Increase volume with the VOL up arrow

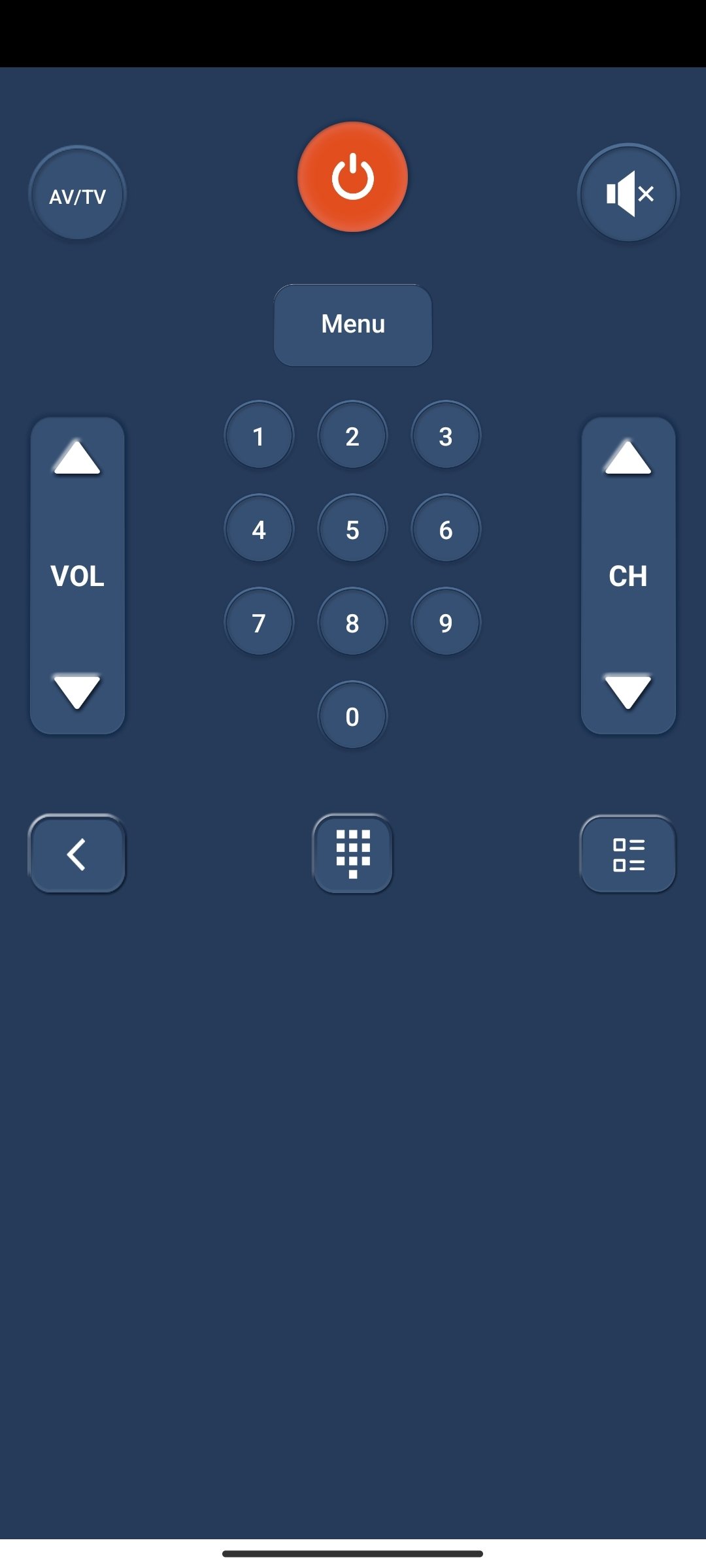77,458
